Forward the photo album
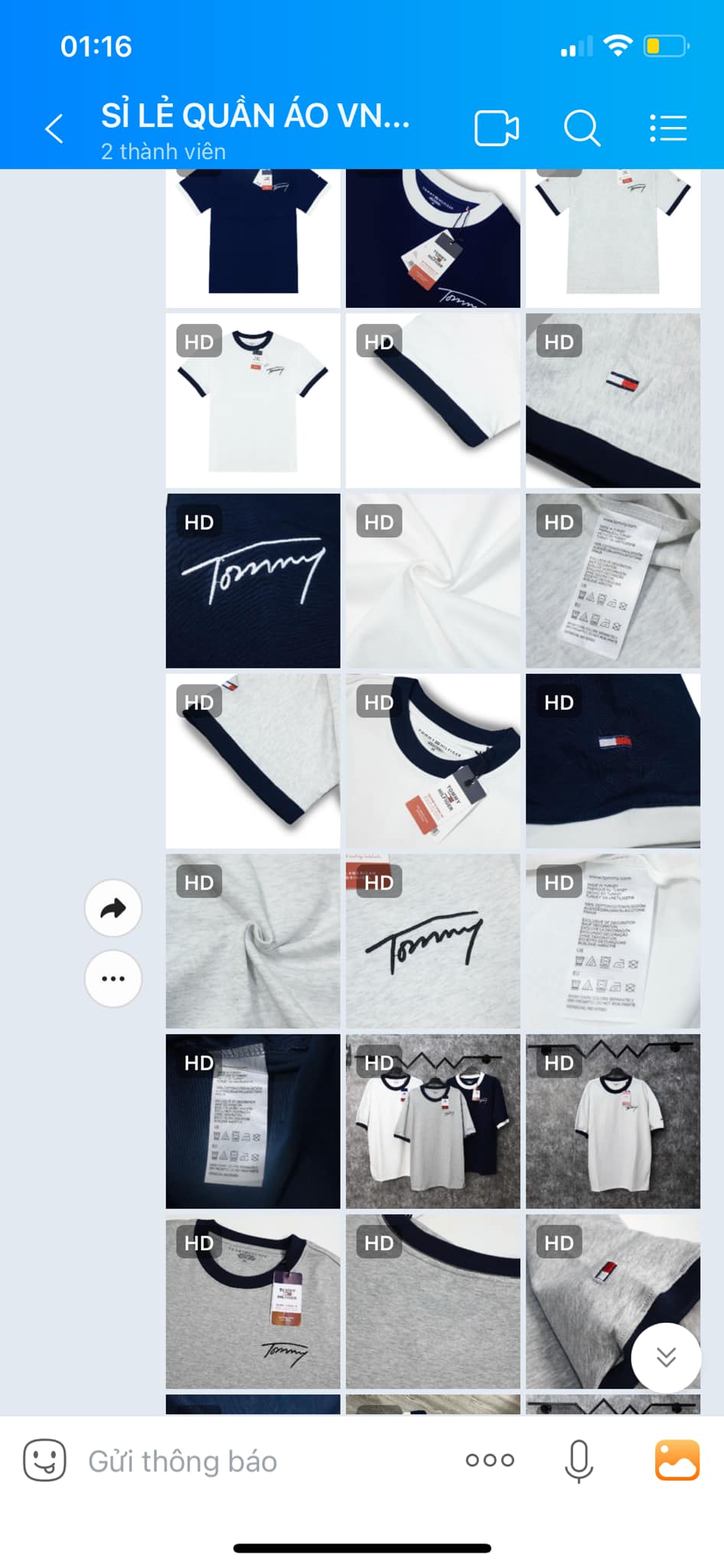 pos(113,909)
